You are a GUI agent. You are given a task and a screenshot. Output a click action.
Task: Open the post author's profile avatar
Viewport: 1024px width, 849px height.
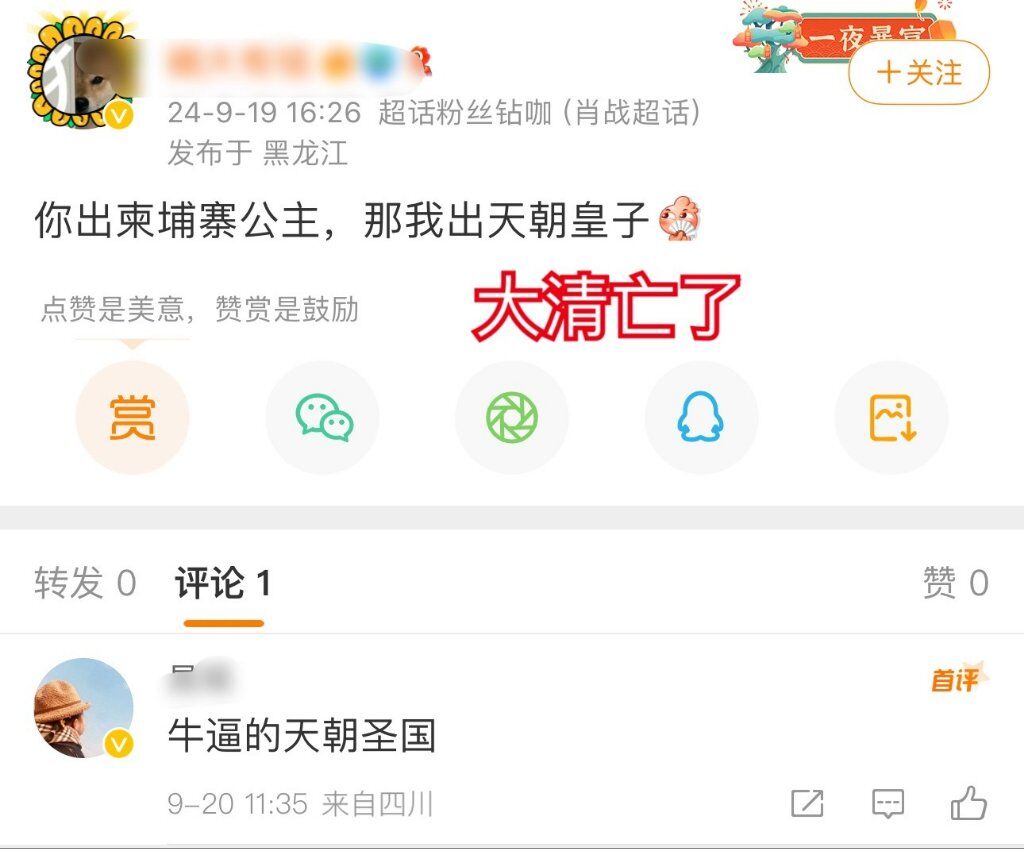[83, 78]
